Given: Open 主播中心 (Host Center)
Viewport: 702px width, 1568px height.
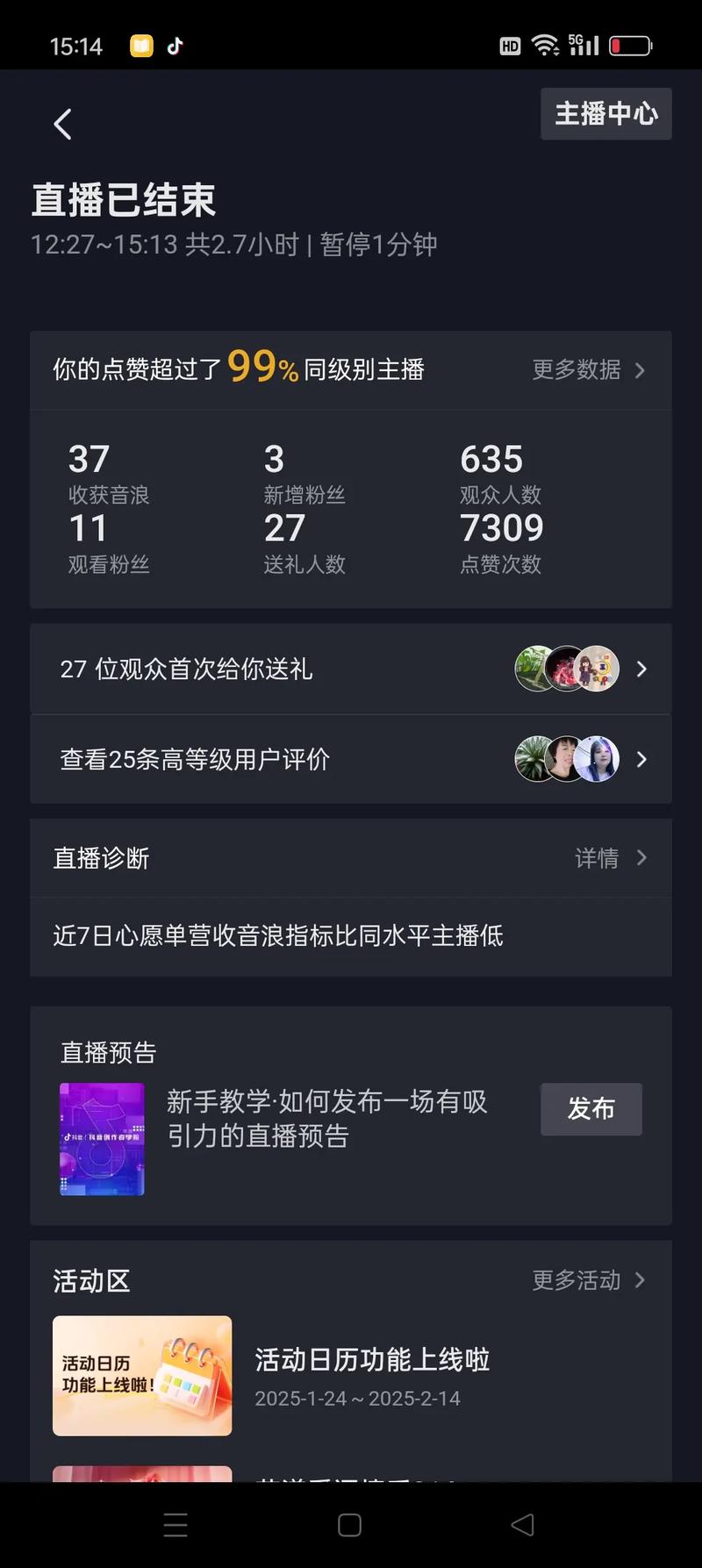Looking at the screenshot, I should click(x=605, y=114).
